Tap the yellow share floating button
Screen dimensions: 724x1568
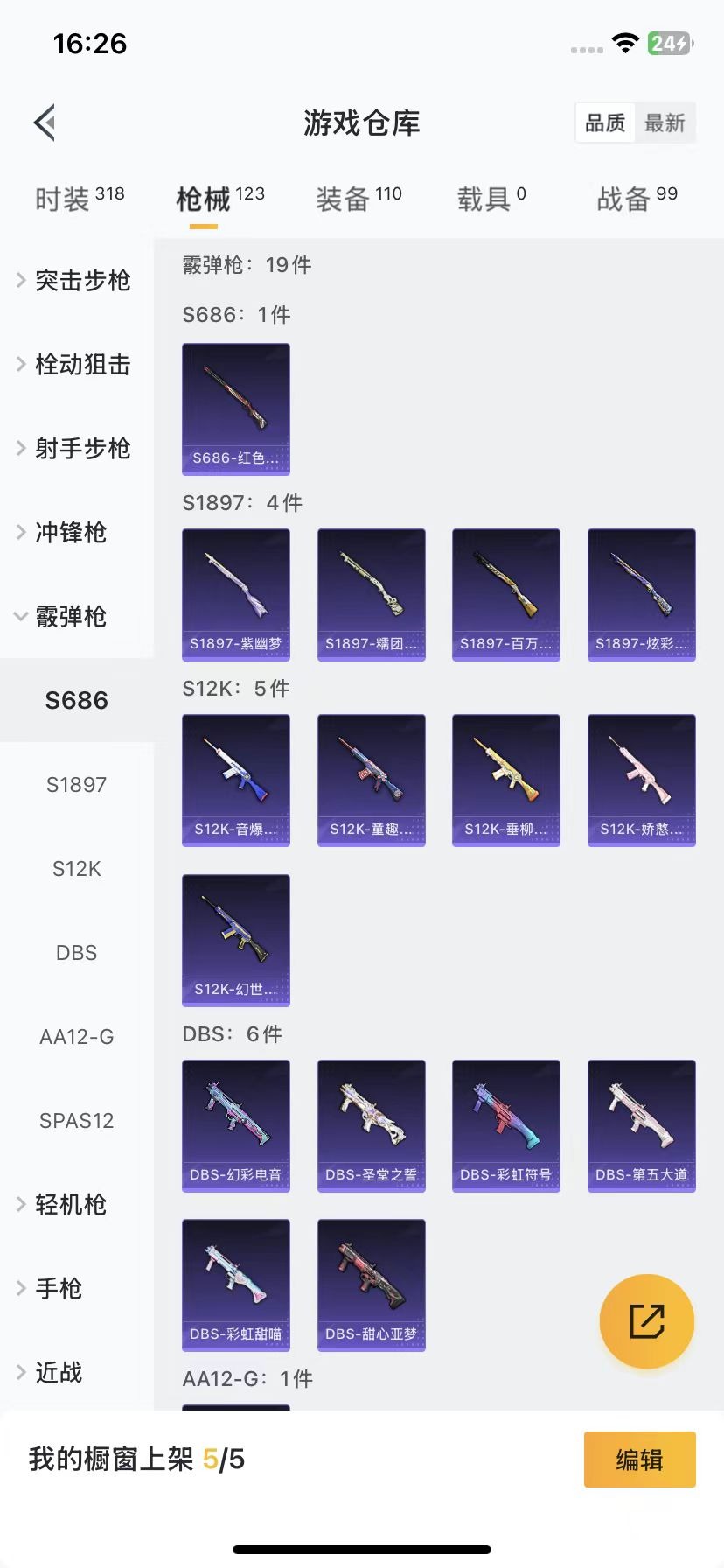tap(647, 1320)
